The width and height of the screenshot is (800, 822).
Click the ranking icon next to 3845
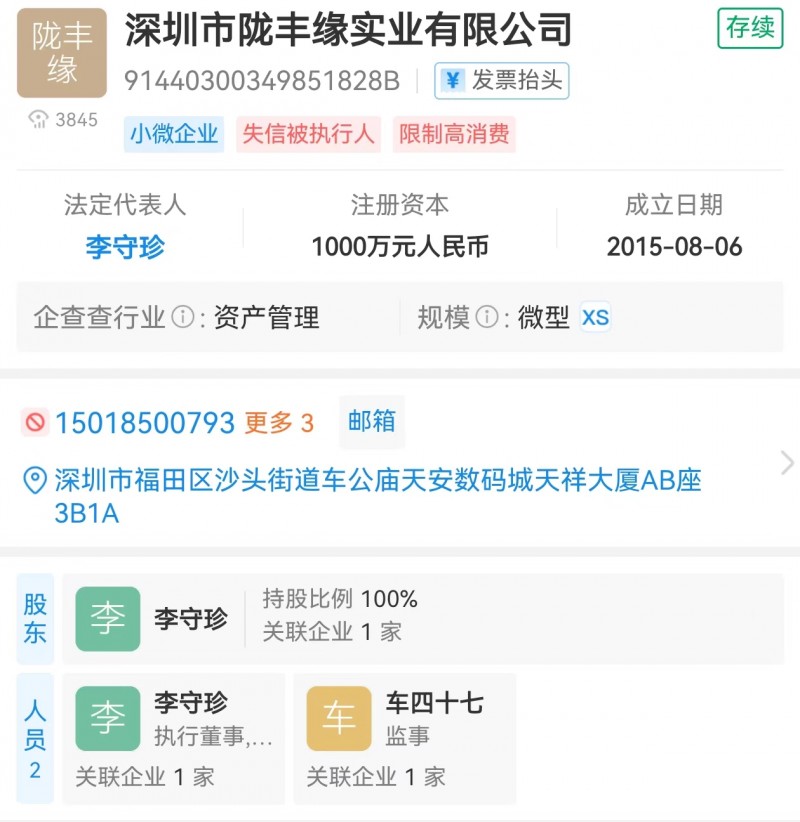click(x=36, y=119)
